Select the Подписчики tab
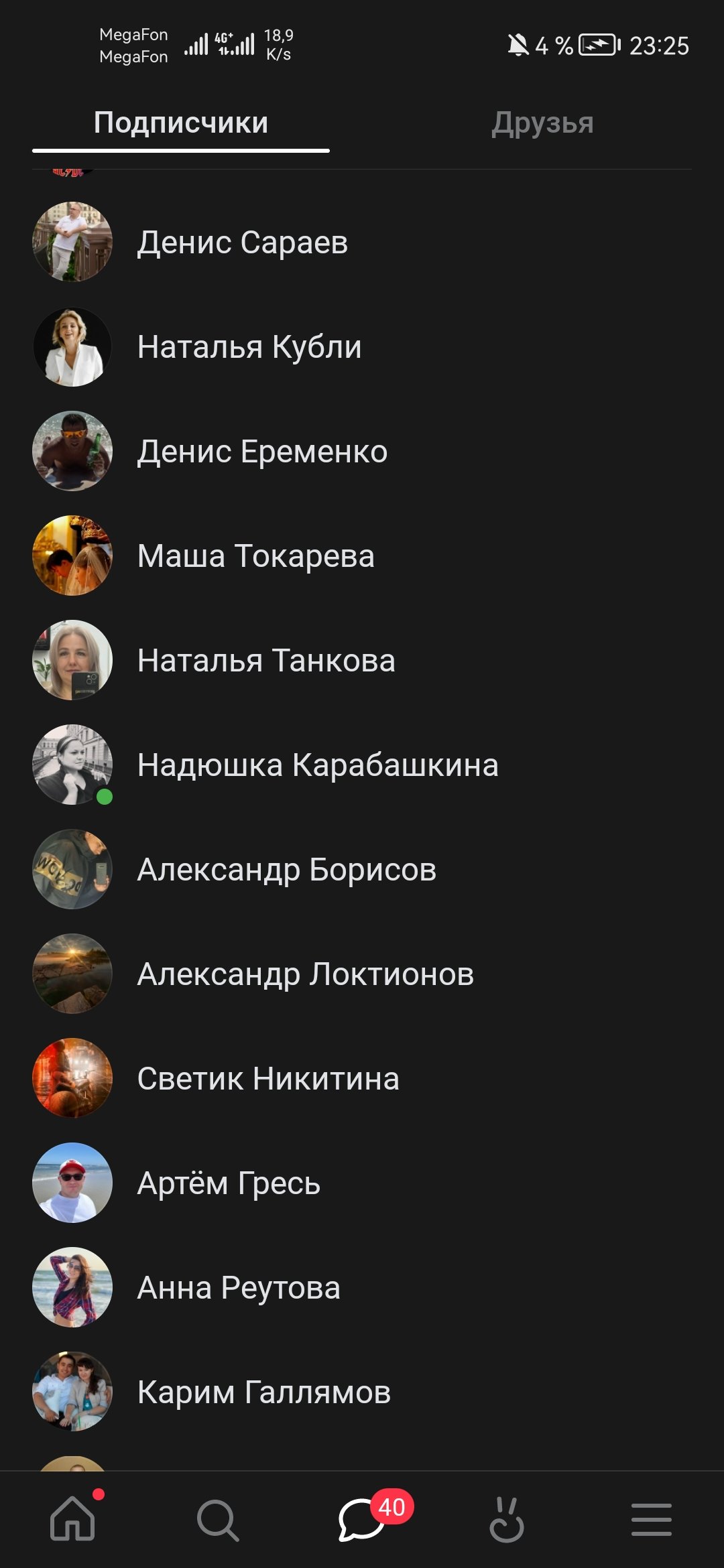This screenshot has width=724, height=1568. point(181,123)
